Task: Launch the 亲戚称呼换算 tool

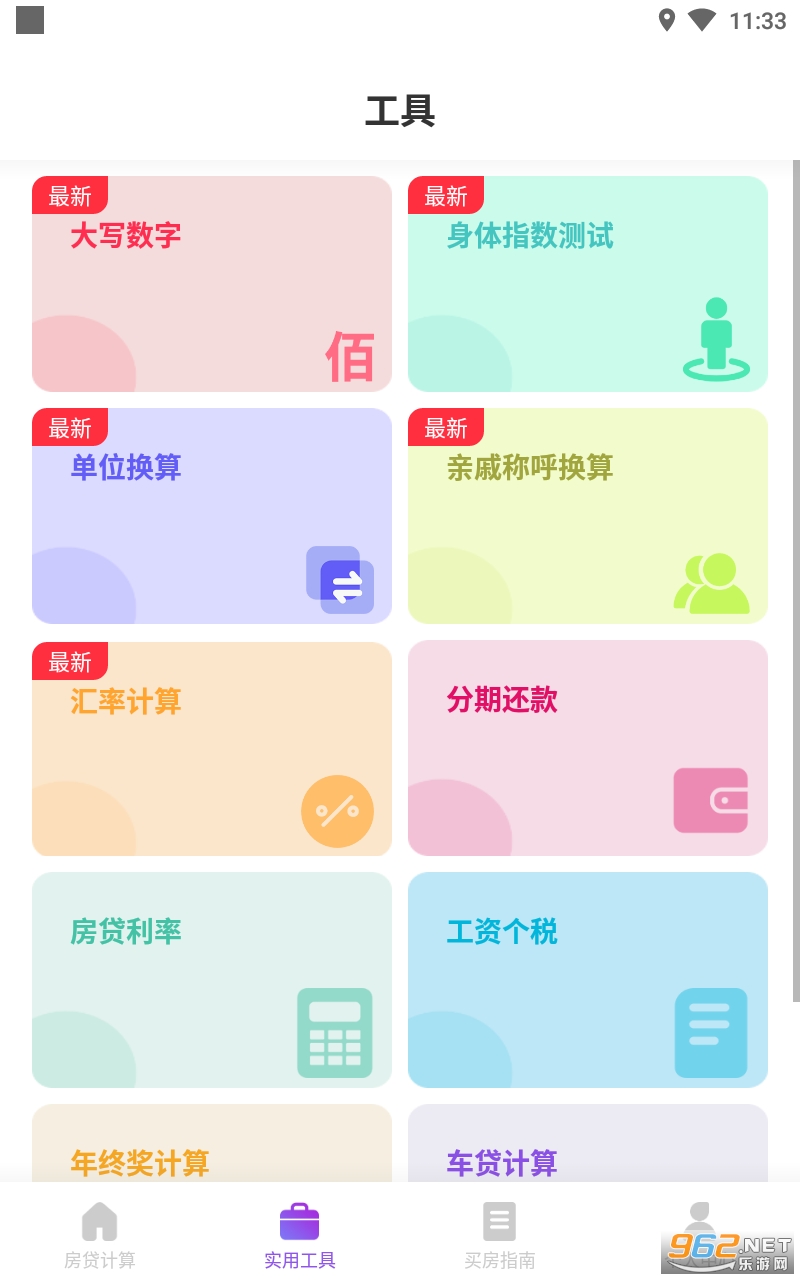Action: point(588,516)
